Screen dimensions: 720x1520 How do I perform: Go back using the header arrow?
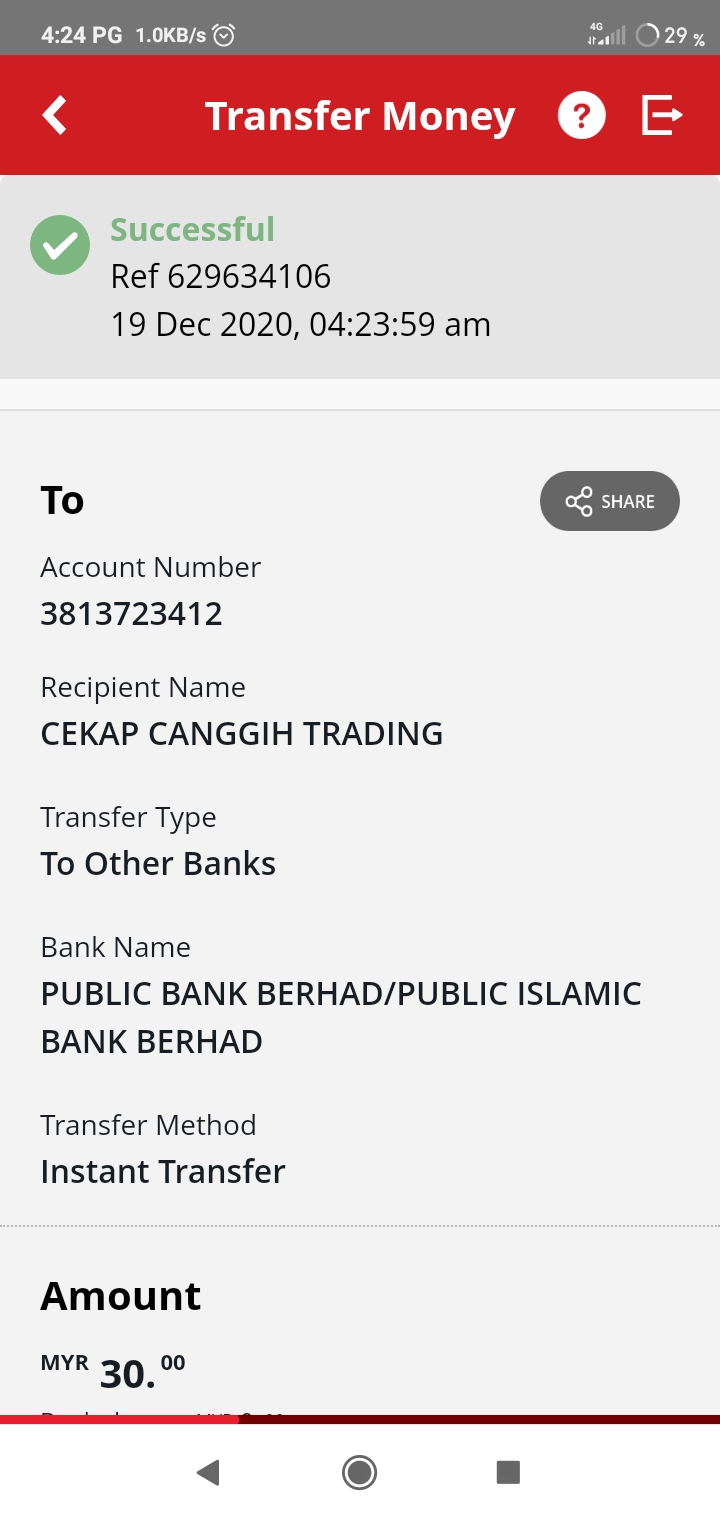55,116
